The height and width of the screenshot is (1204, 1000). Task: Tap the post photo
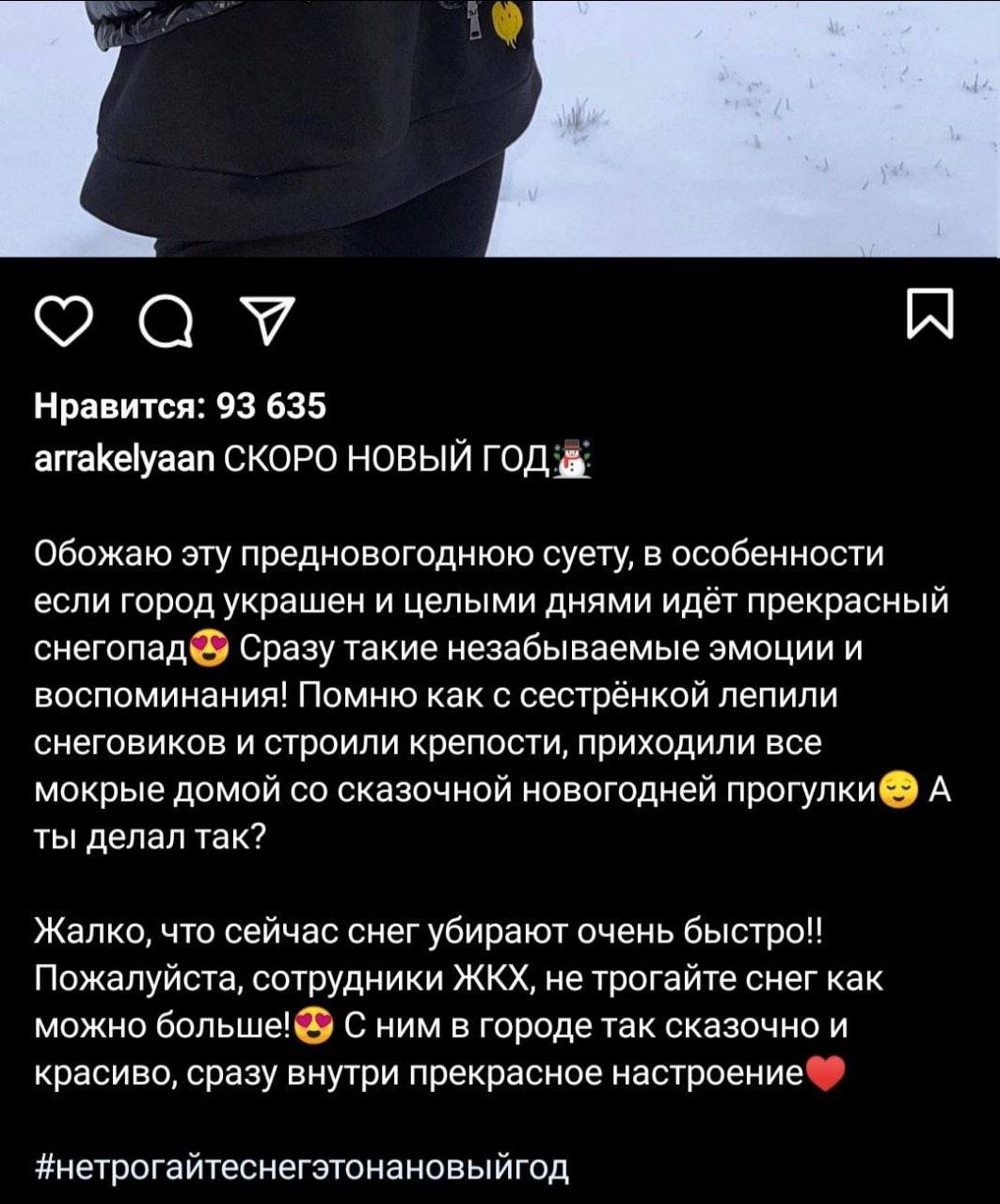click(x=499, y=127)
